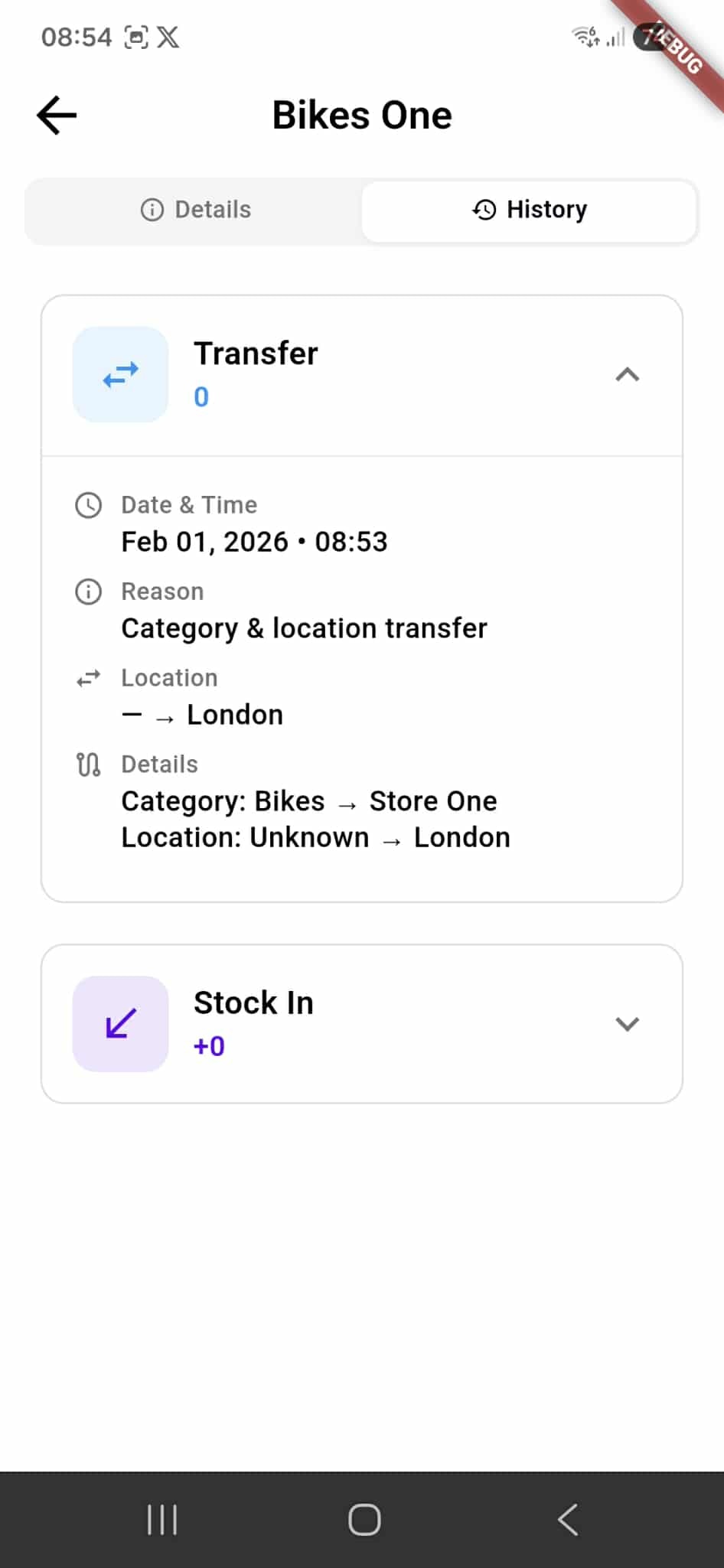Click the clock icon beside Date & Time
This screenshot has width=724, height=1568.
click(88, 504)
